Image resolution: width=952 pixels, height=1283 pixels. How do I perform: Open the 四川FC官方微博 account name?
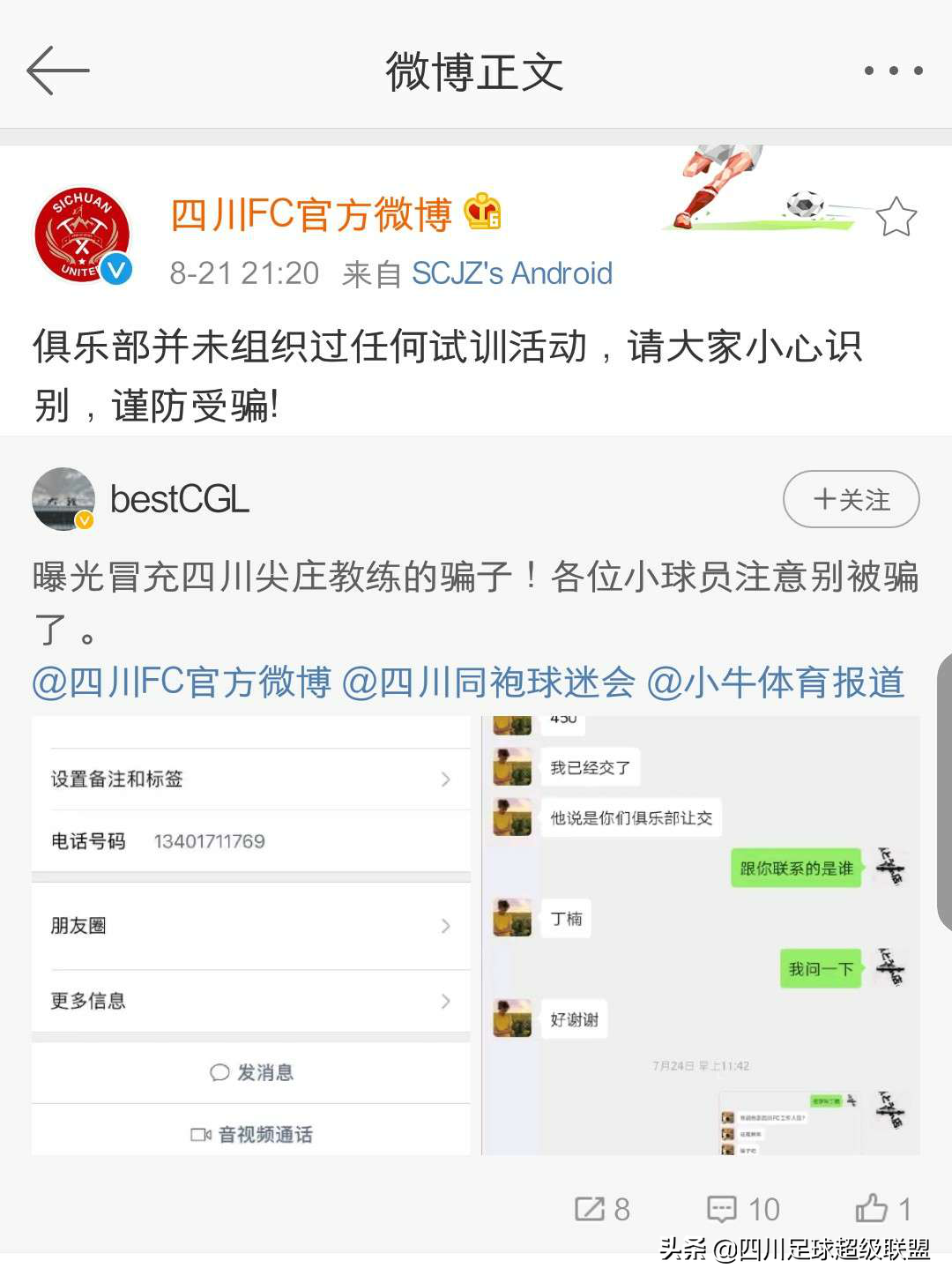[x=311, y=214]
